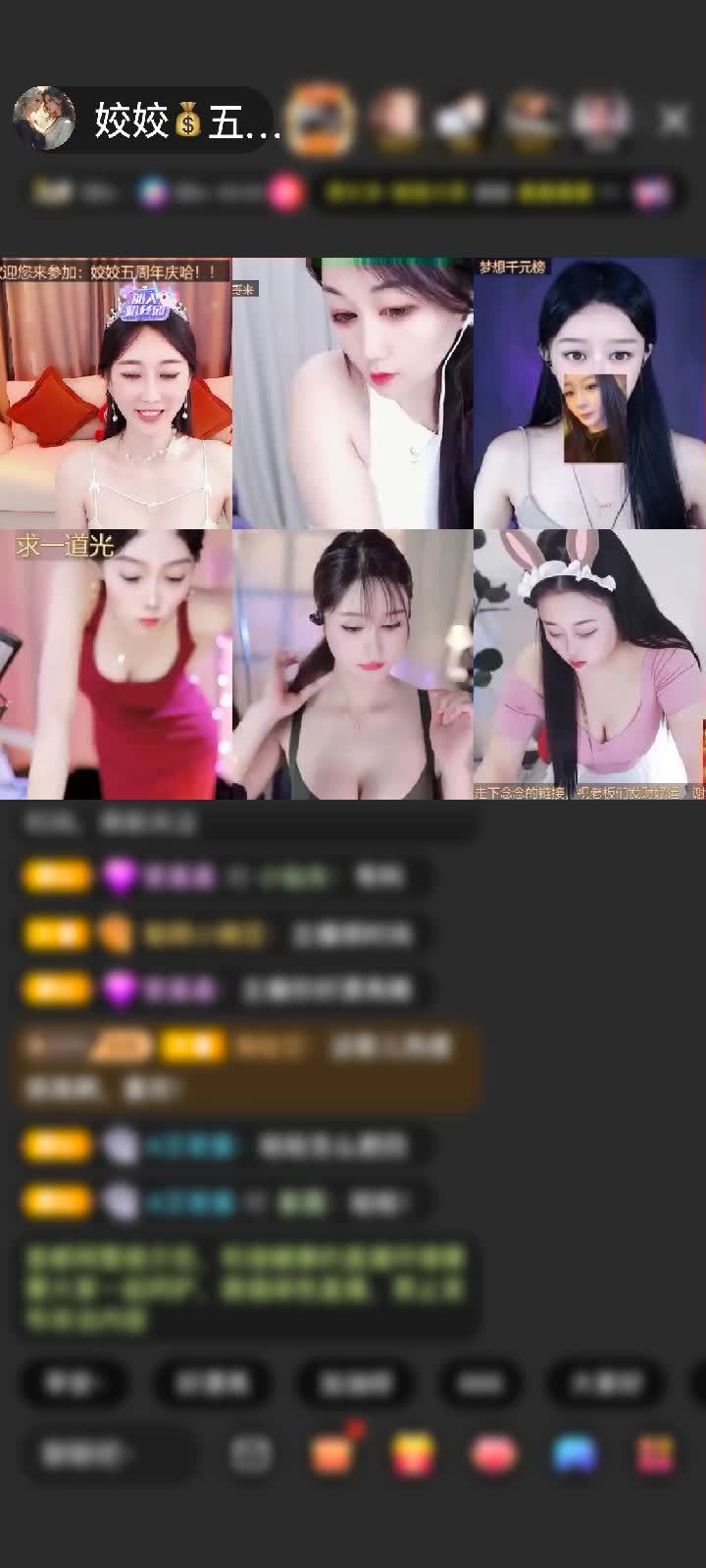The height and width of the screenshot is (1568, 706).
Task: Open the emoji icon beside chat input
Action: [x=251, y=1454]
